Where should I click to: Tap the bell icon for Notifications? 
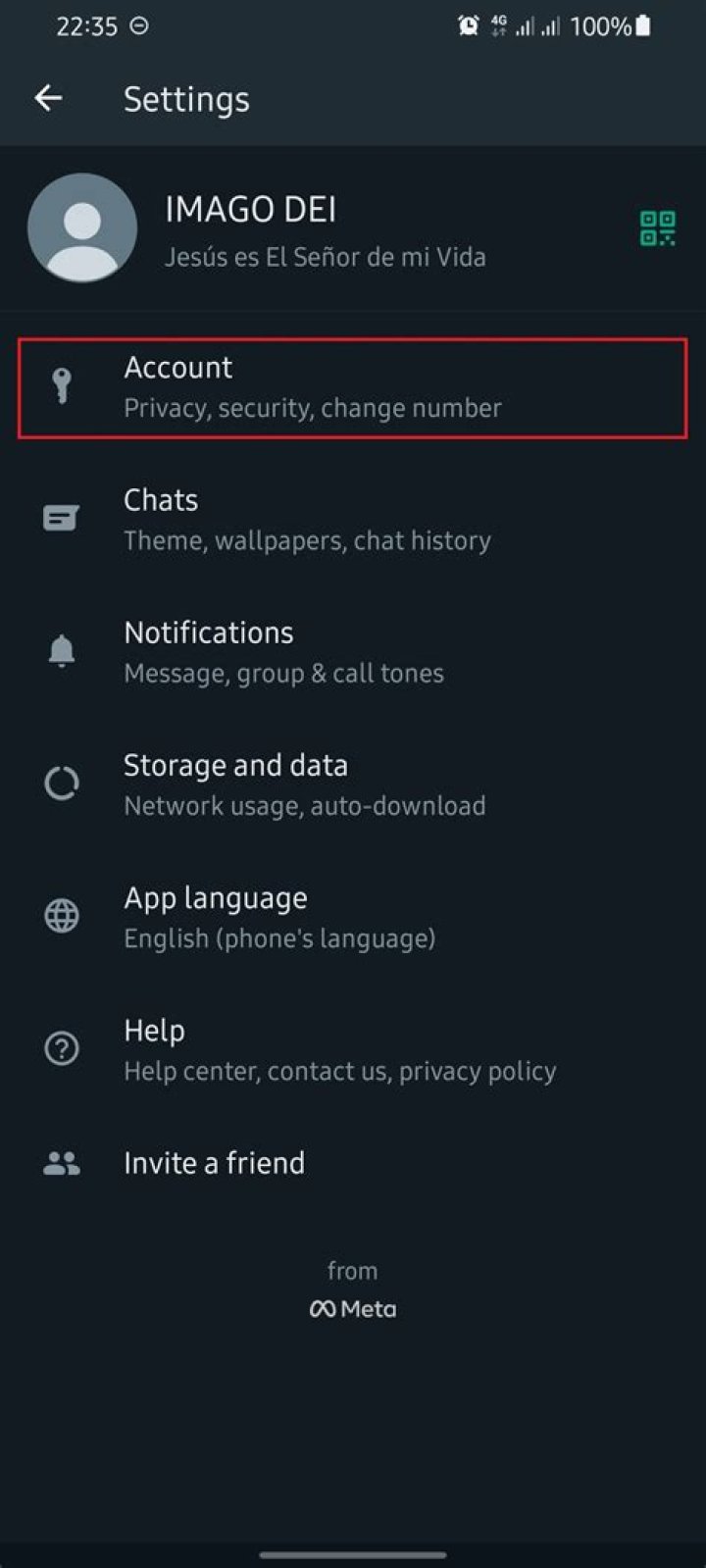(62, 650)
